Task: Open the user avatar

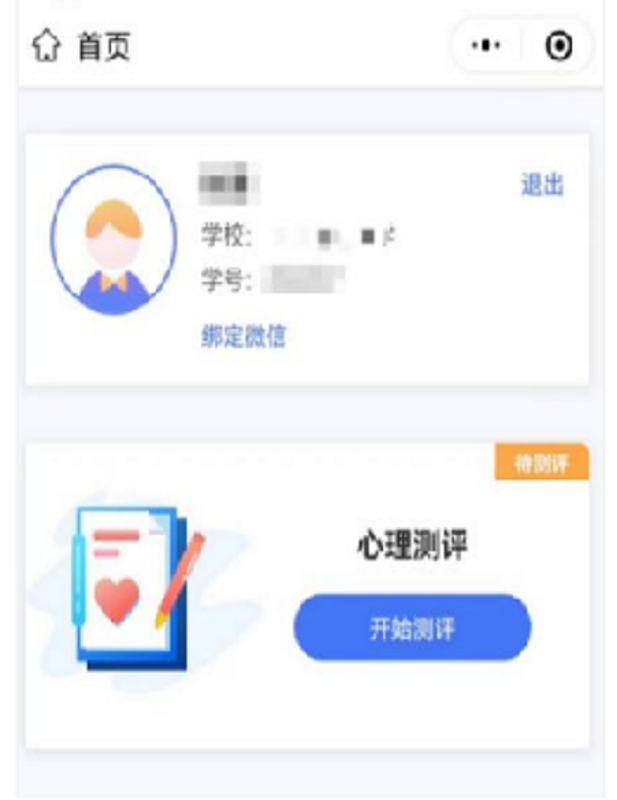Action: point(113,241)
